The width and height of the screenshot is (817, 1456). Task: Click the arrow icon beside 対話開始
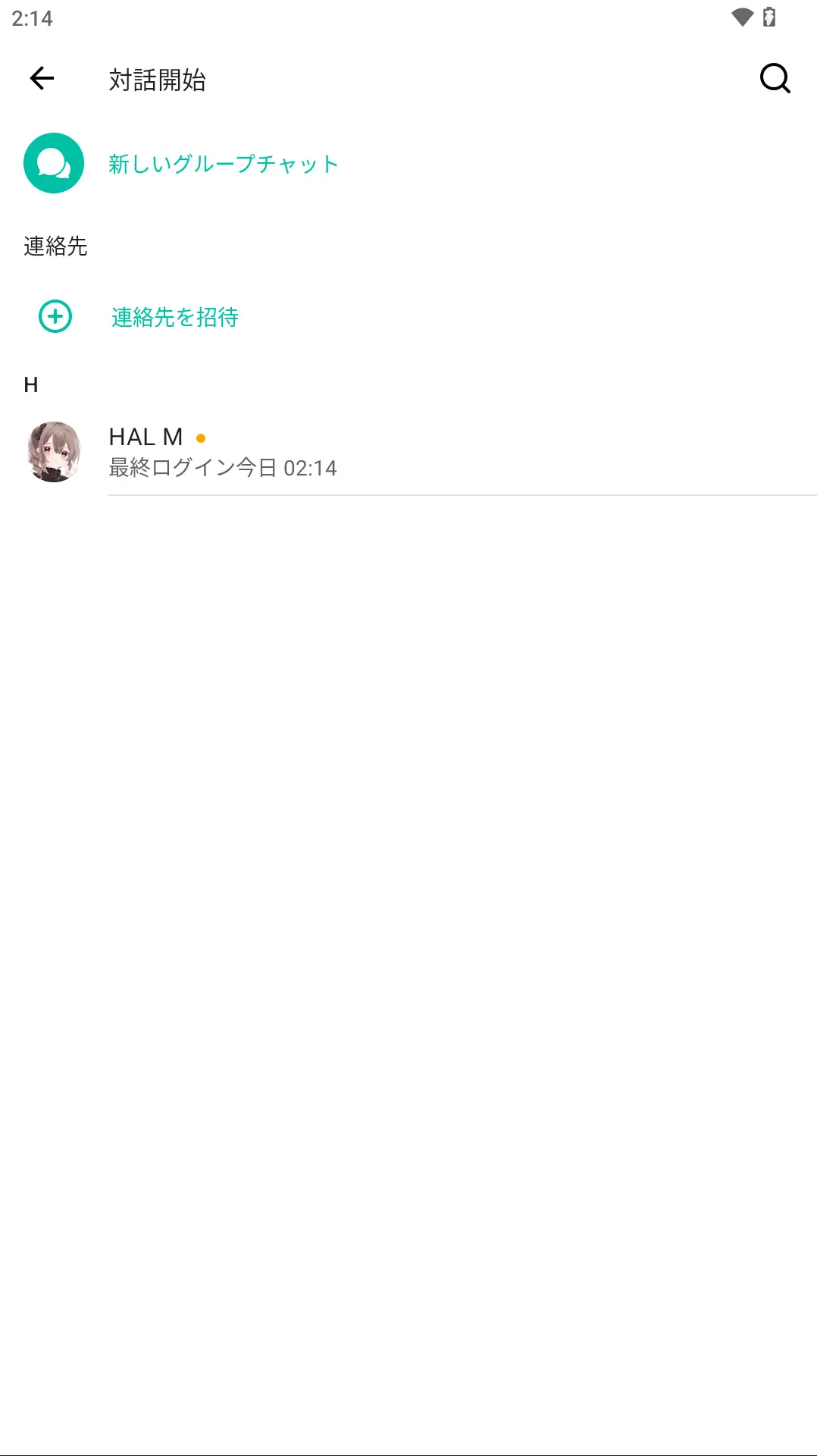point(41,79)
